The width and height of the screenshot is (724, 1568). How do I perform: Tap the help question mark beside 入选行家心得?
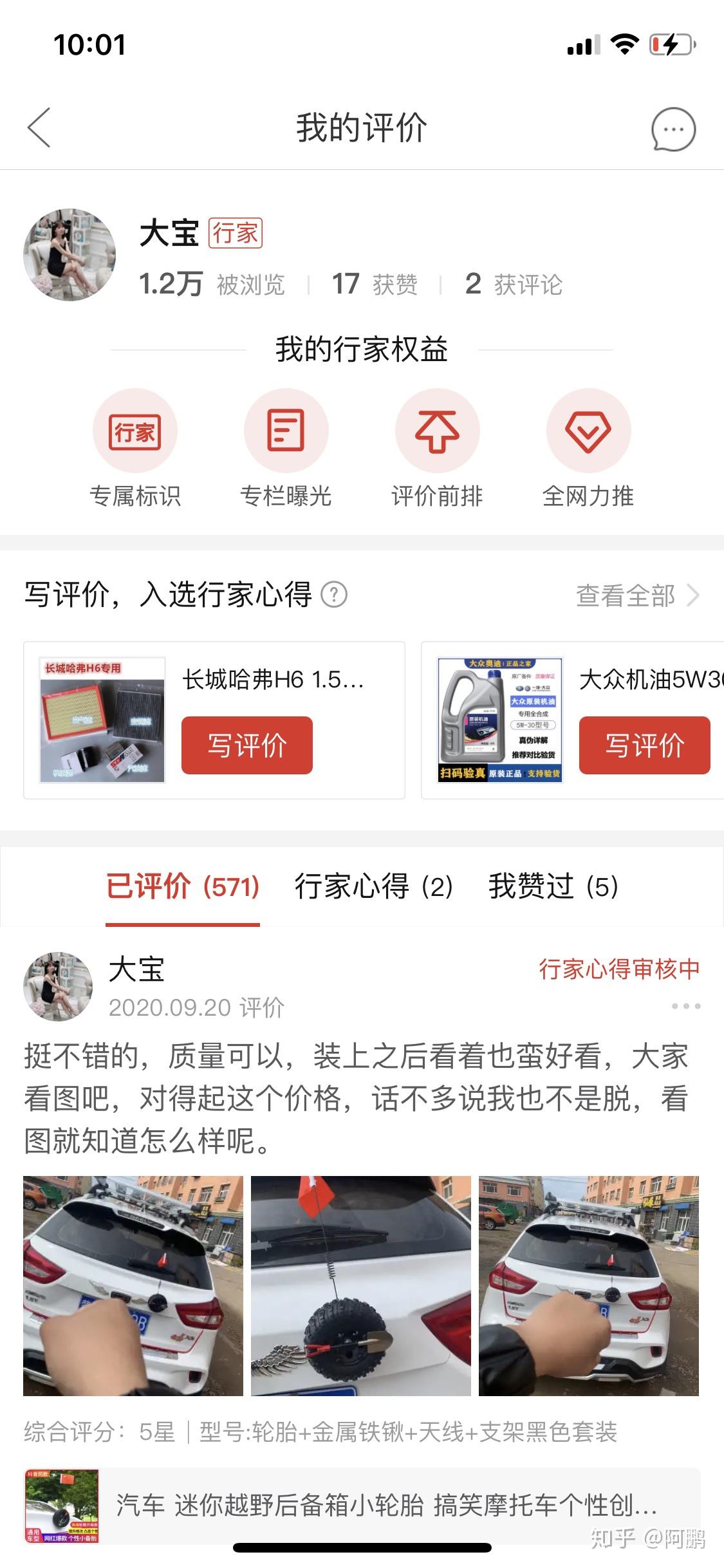click(334, 595)
